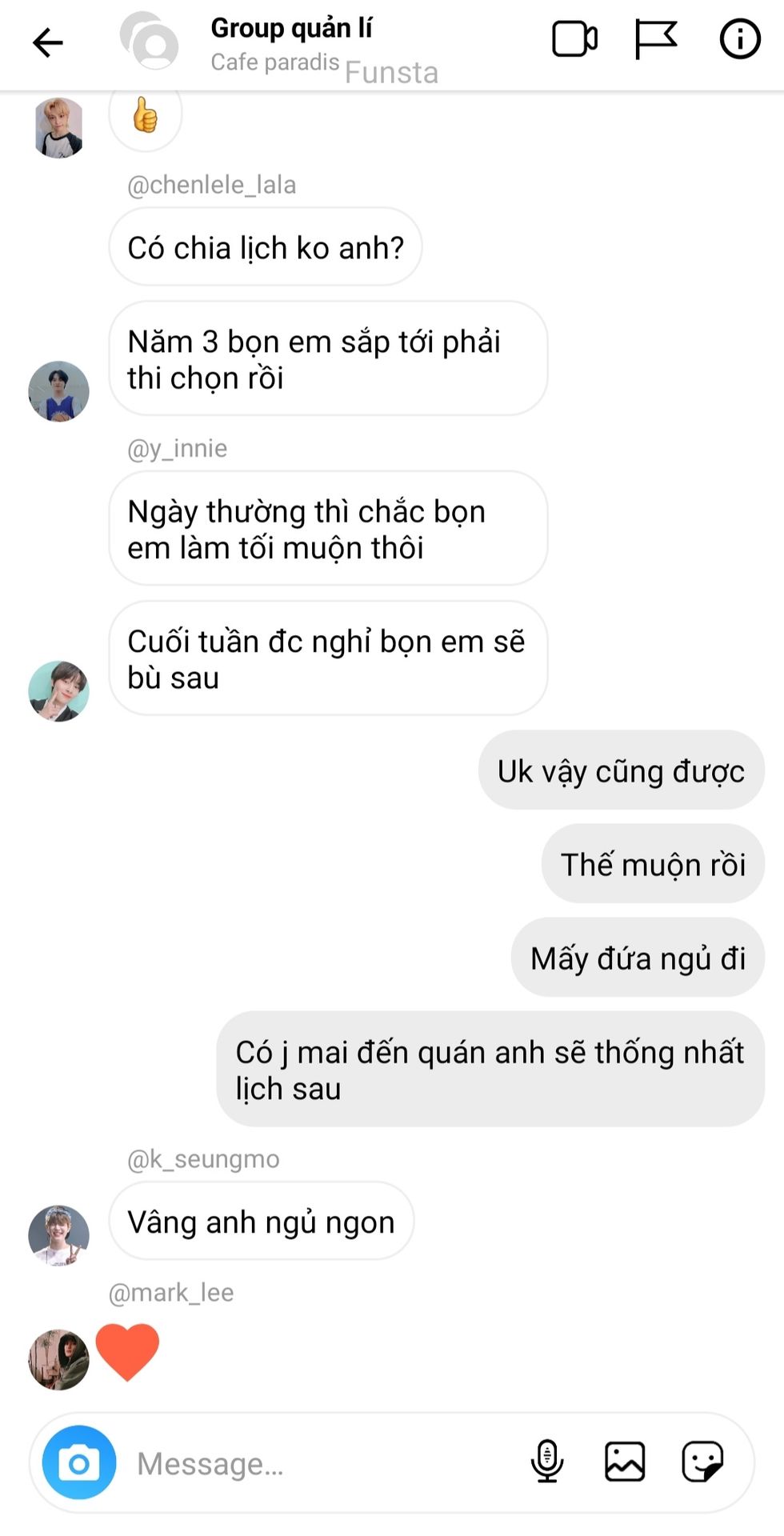Flag this conversation
Image resolution: width=784 pixels, height=1536 pixels.
[655, 39]
